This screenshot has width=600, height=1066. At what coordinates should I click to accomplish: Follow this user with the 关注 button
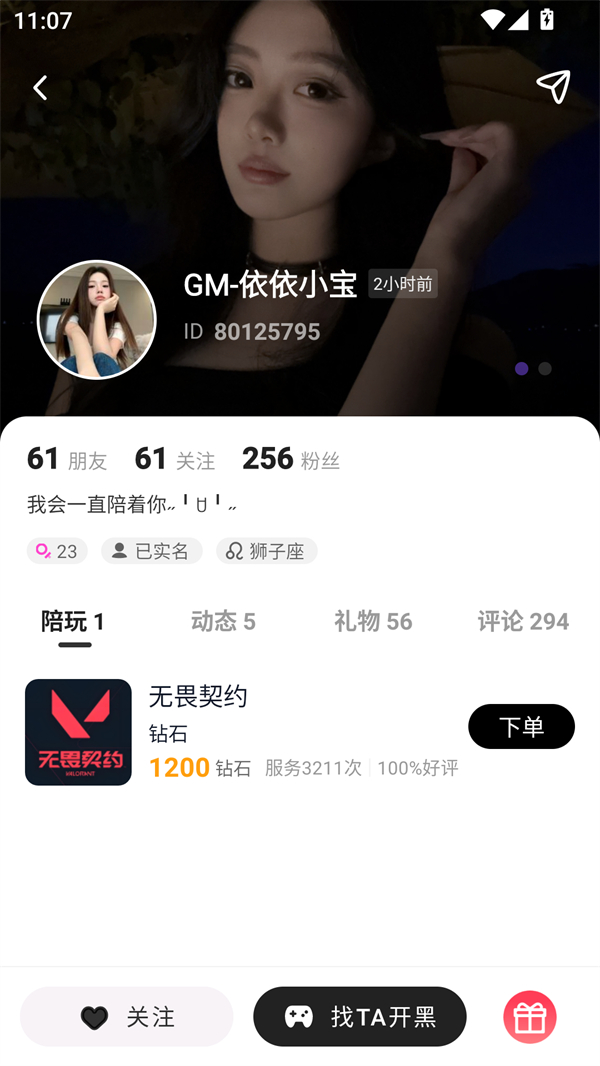point(127,1017)
